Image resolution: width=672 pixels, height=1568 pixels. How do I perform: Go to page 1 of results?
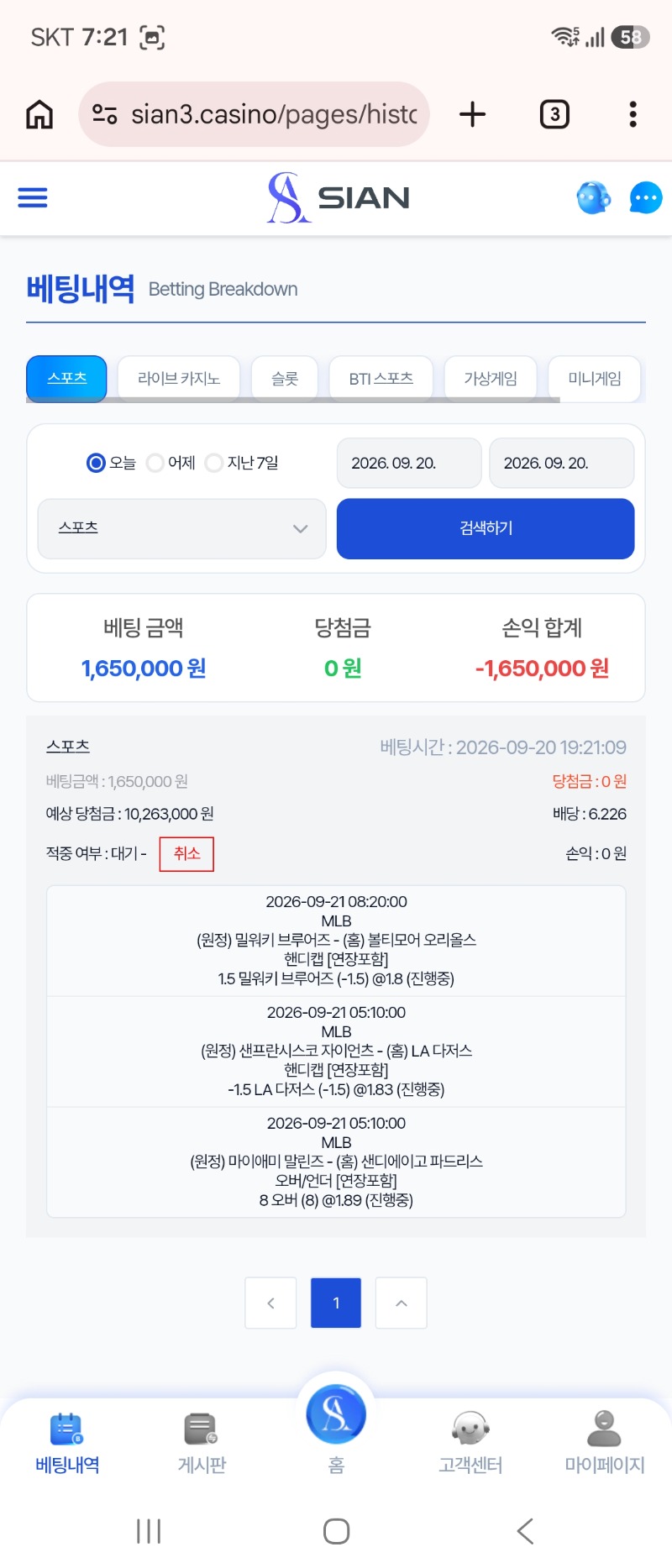336,1303
